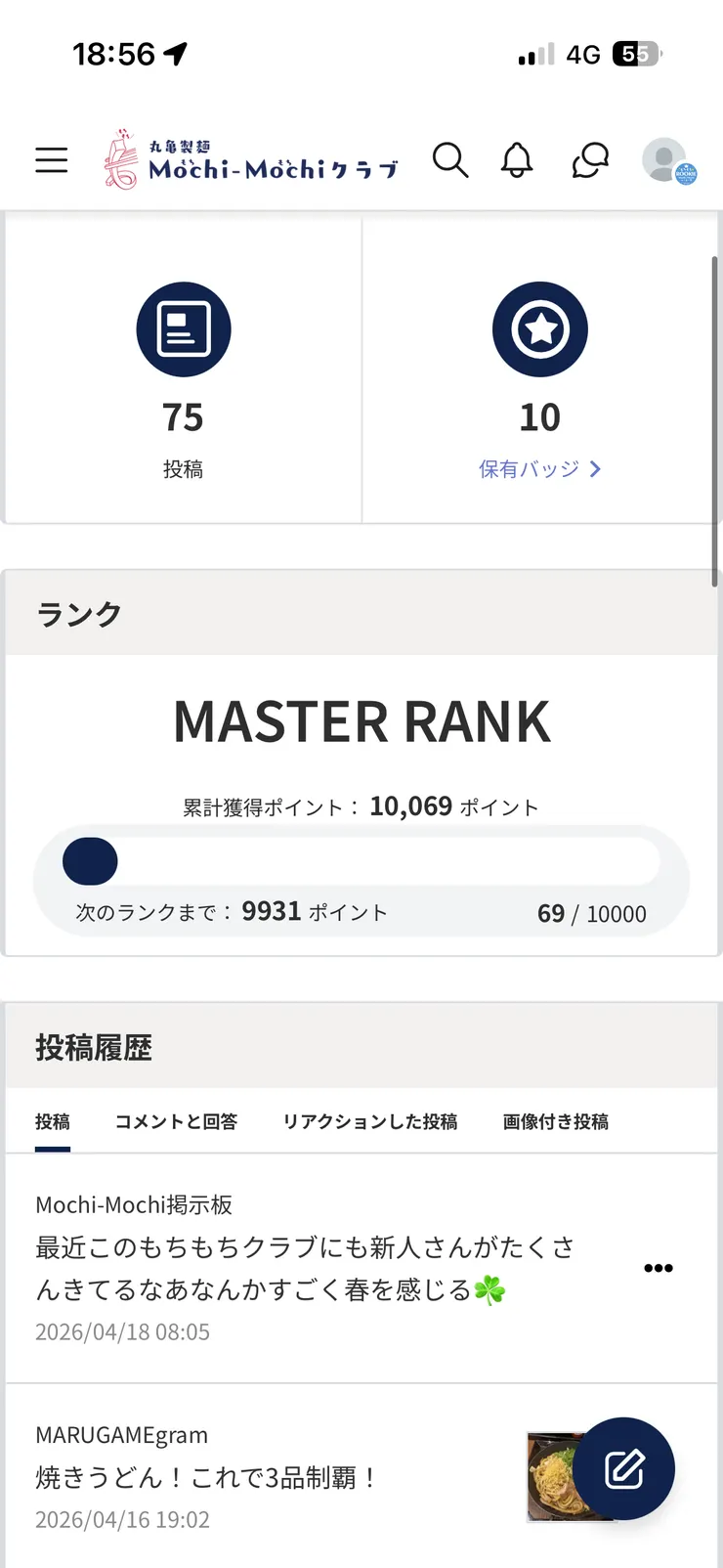Tap the Mochi-Mochi クラブ logo
This screenshot has width=723, height=1568.
click(249, 158)
